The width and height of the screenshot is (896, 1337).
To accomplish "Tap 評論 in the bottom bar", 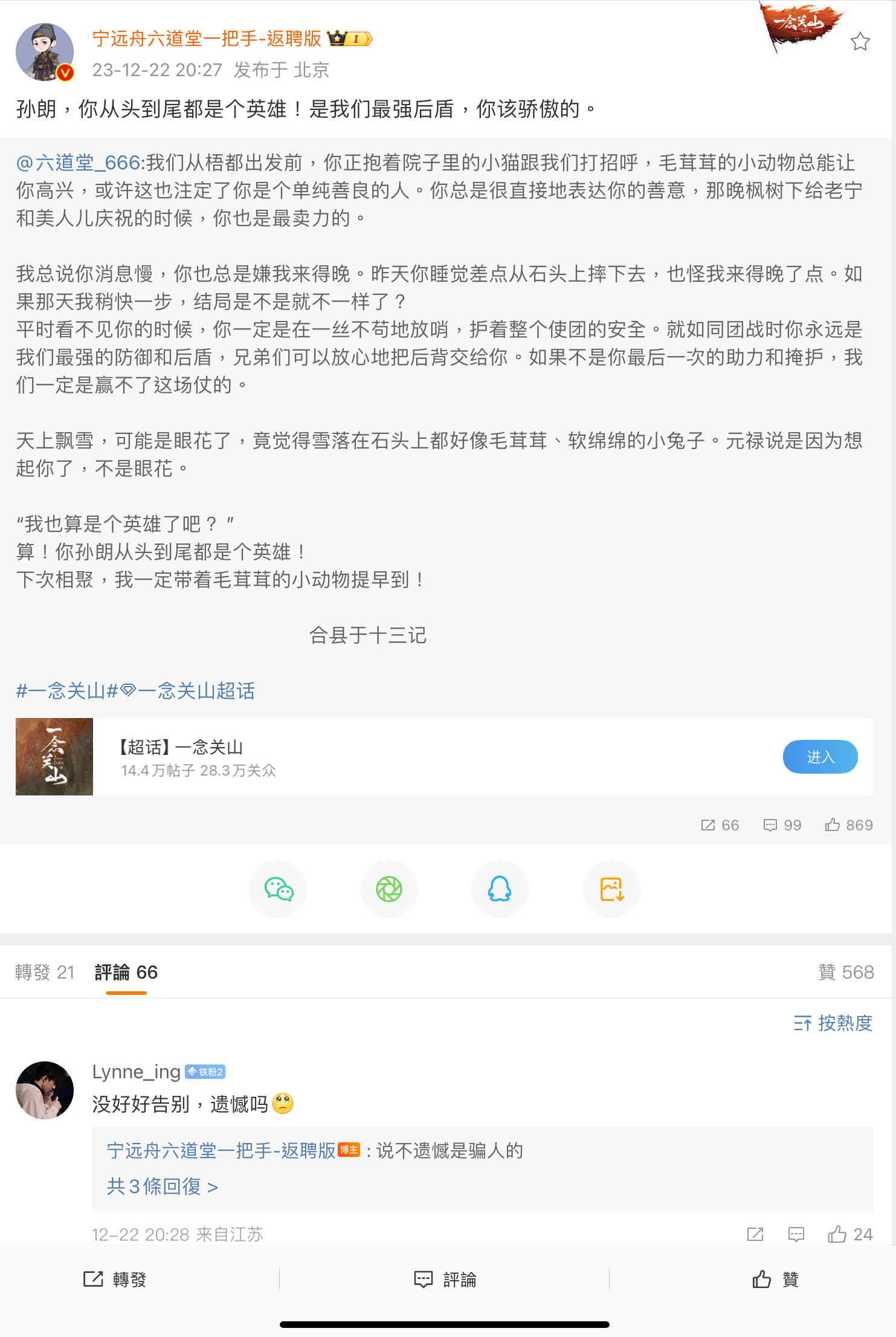I will (x=445, y=1279).
